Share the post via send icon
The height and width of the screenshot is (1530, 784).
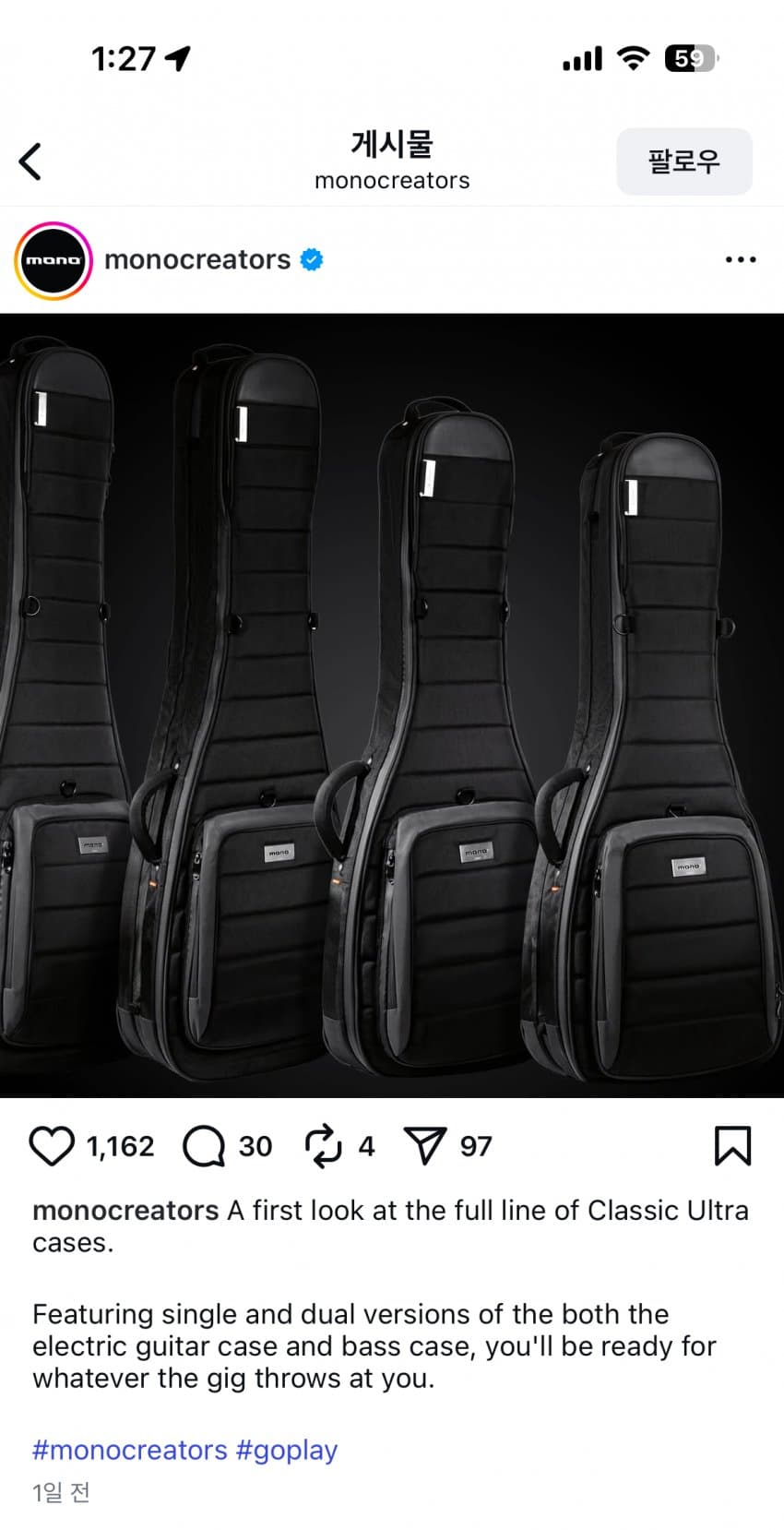pyautogui.click(x=425, y=1146)
